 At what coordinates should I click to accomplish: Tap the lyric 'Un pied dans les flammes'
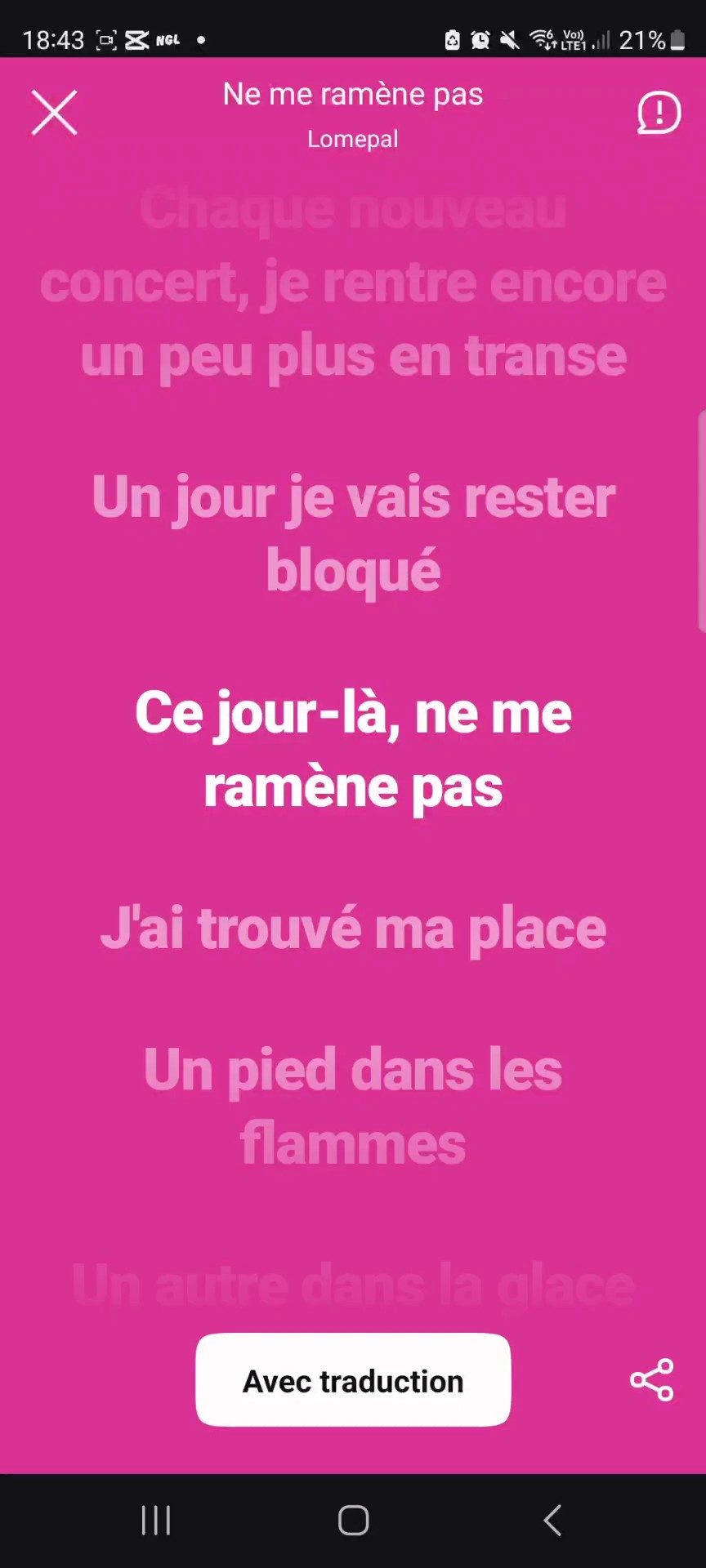[353, 1105]
